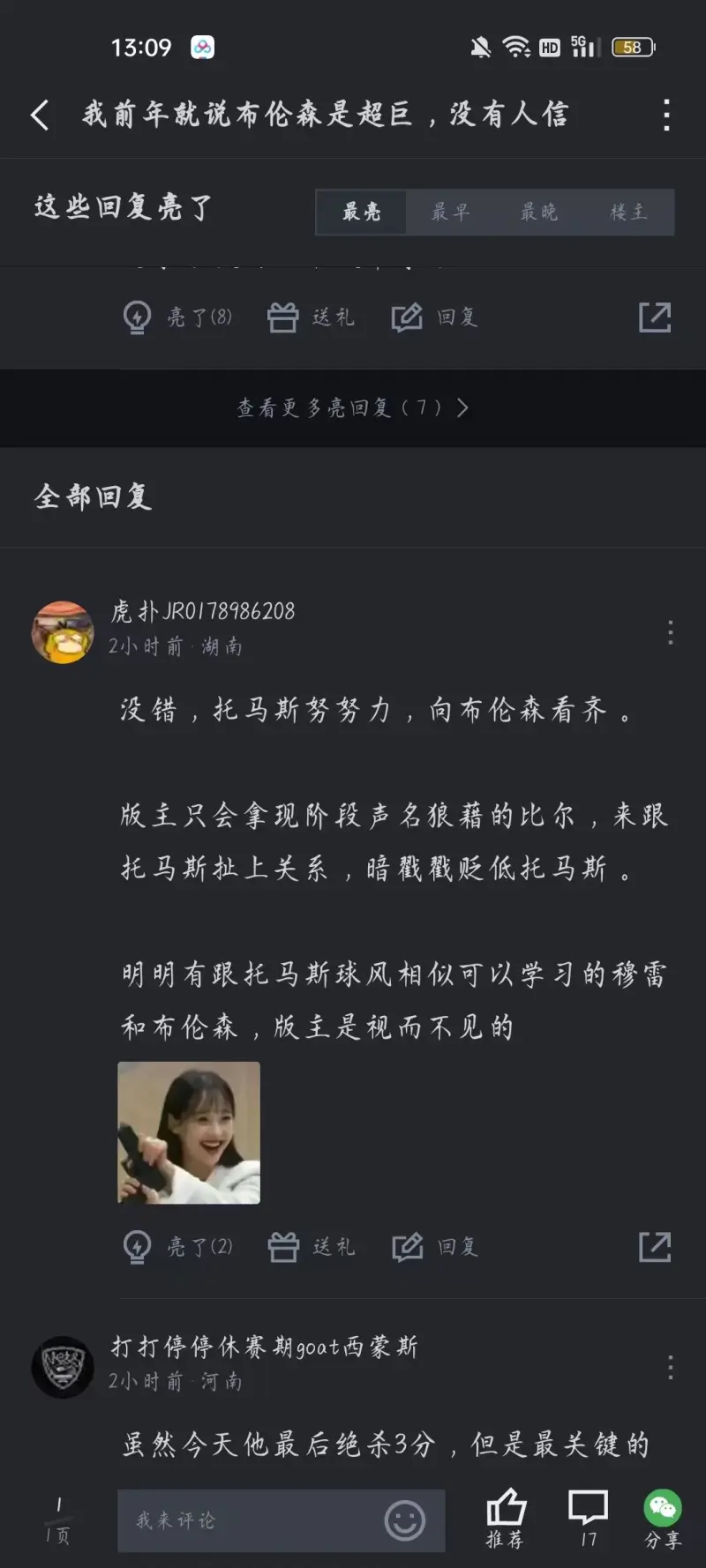The height and width of the screenshot is (1568, 706).
Task: Switch to the 最晚 sort tab
Action: pyautogui.click(x=539, y=212)
